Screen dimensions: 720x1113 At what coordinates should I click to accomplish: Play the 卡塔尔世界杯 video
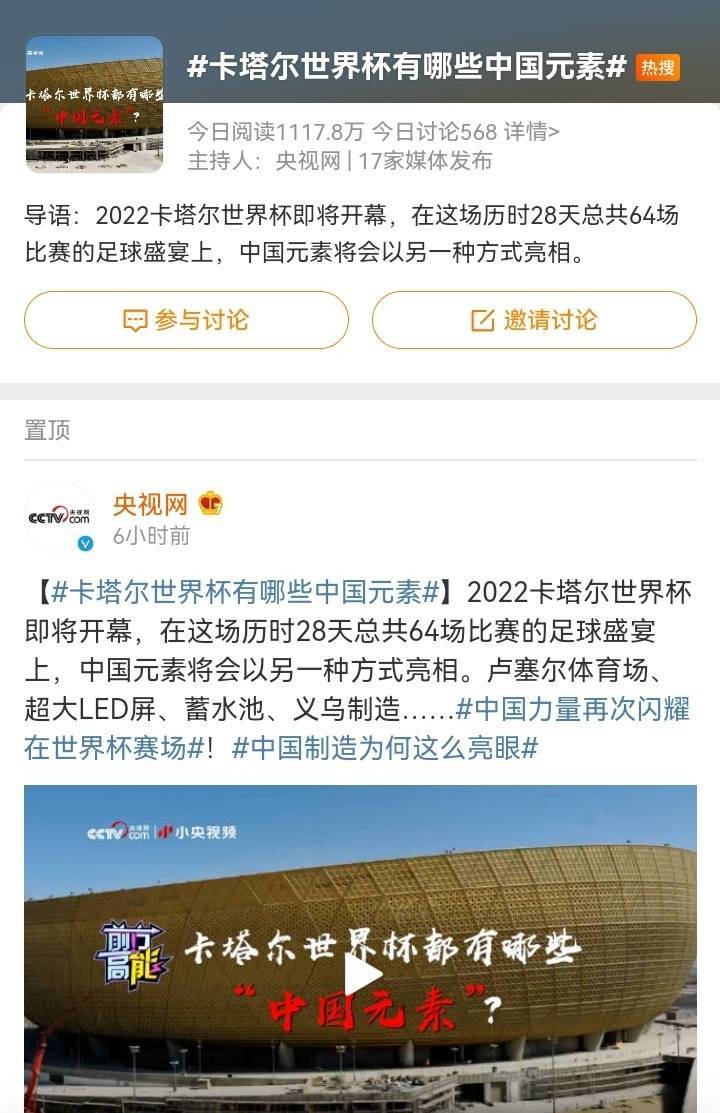tap(361, 973)
